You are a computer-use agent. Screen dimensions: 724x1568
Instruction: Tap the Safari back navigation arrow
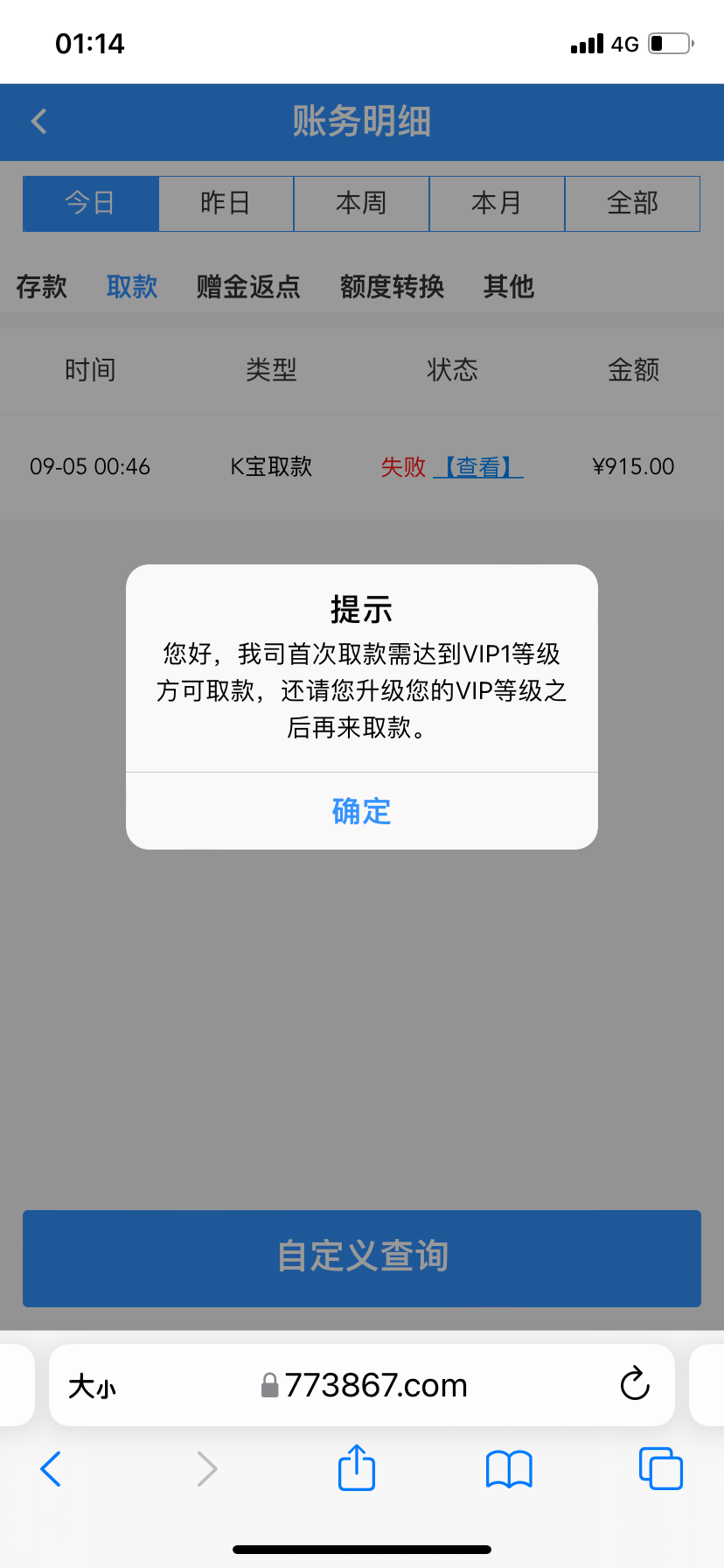click(50, 1469)
